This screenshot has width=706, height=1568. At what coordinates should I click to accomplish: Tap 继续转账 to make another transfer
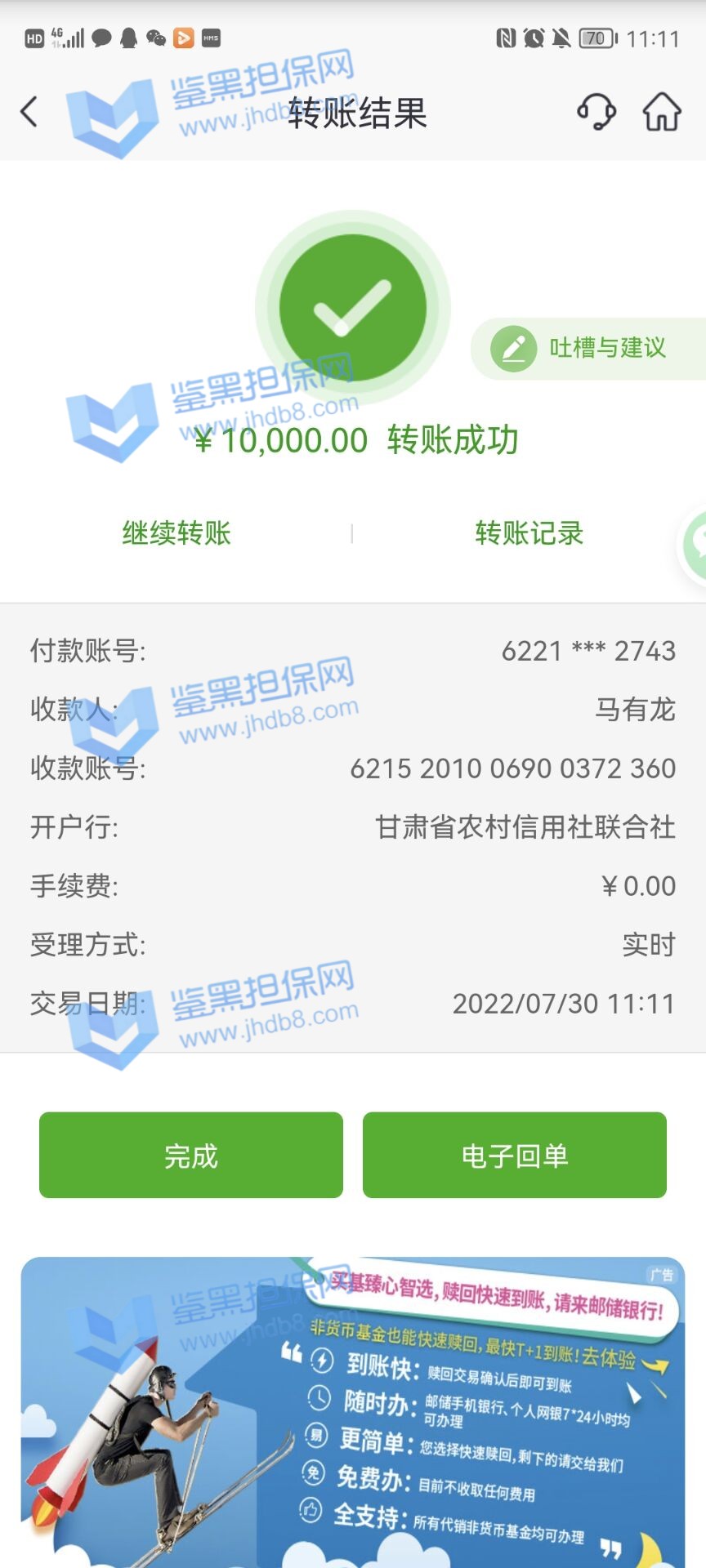(x=176, y=533)
